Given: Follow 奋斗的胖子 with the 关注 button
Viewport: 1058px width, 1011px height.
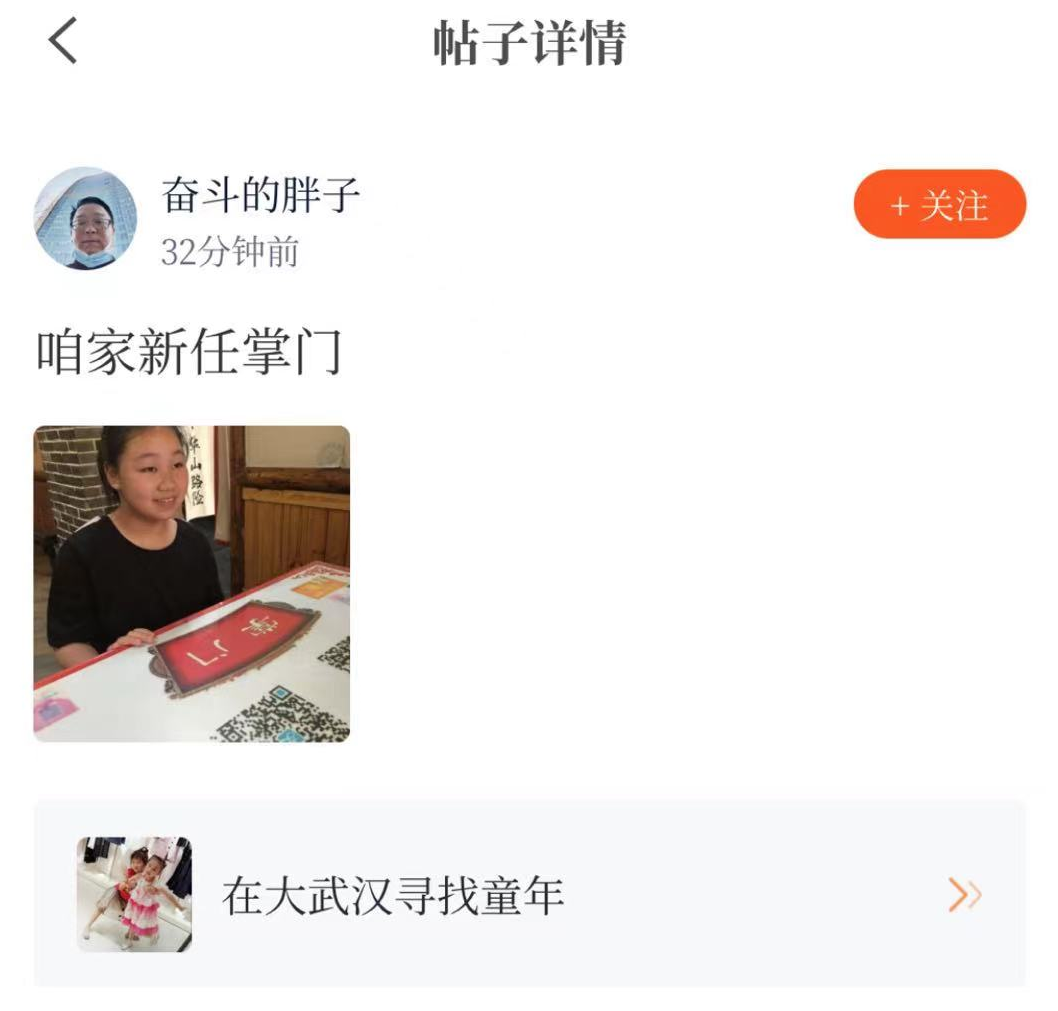Looking at the screenshot, I should tap(939, 205).
